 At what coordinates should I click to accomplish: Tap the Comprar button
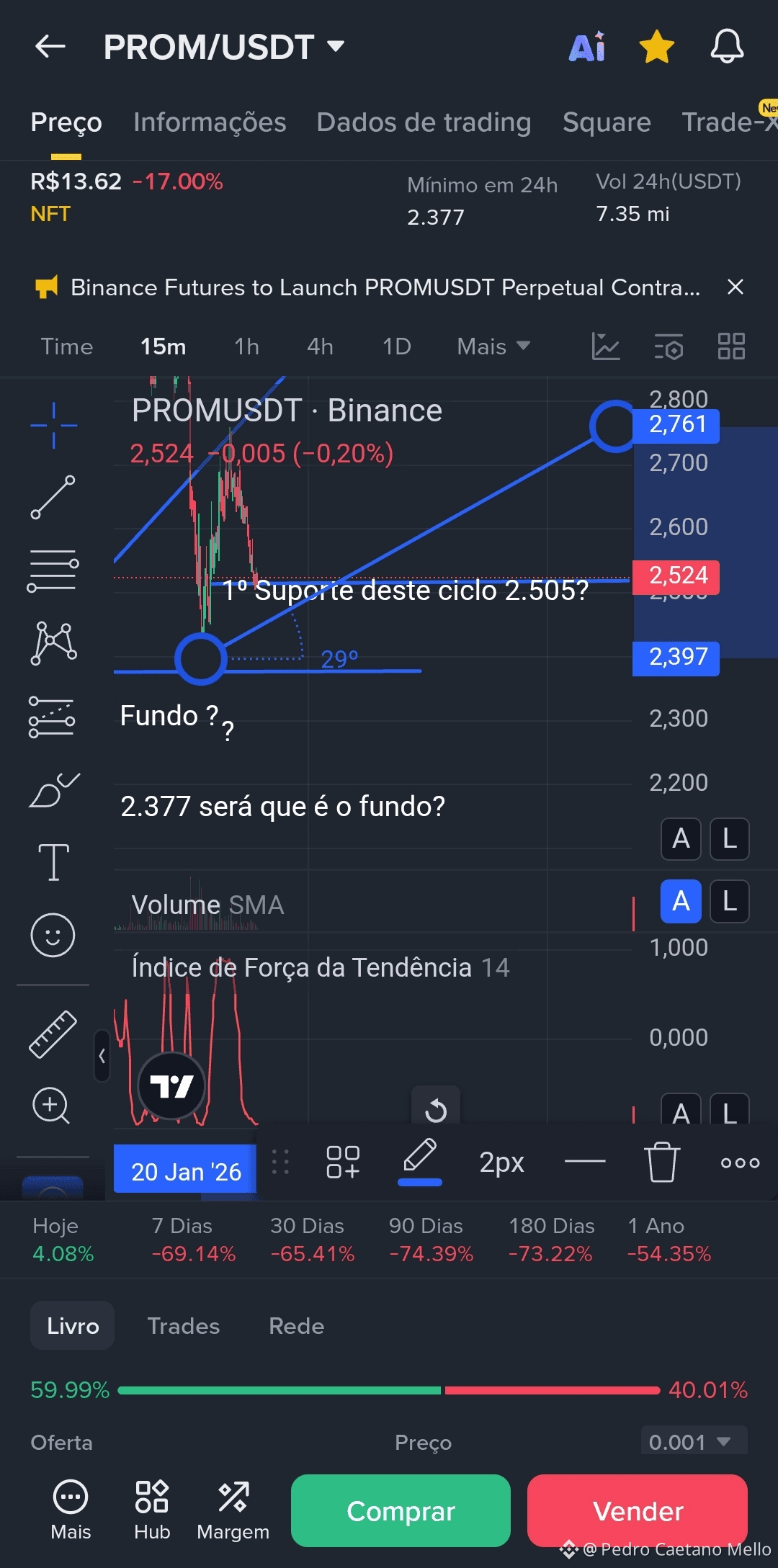click(401, 1510)
